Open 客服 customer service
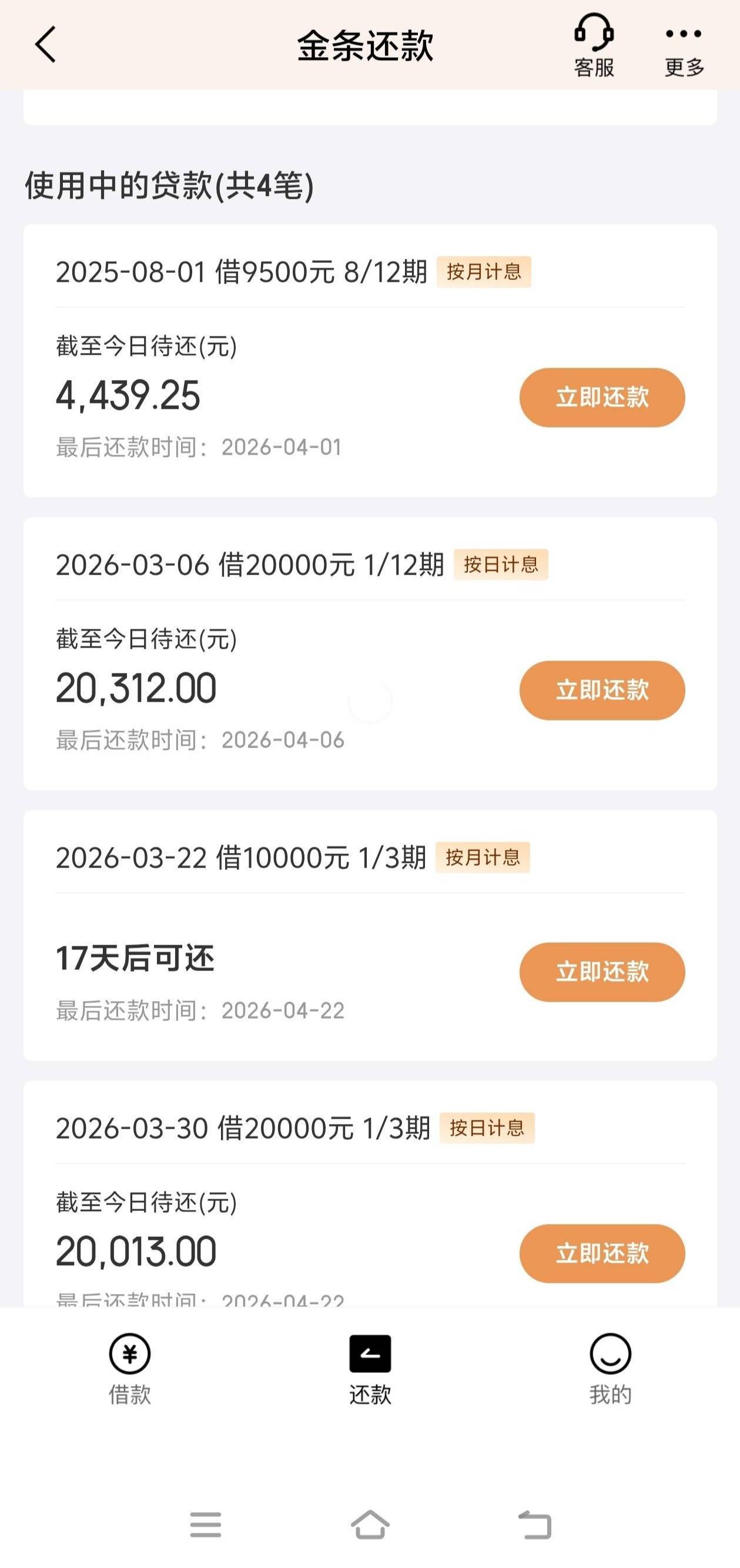740x1568 pixels. [594, 46]
